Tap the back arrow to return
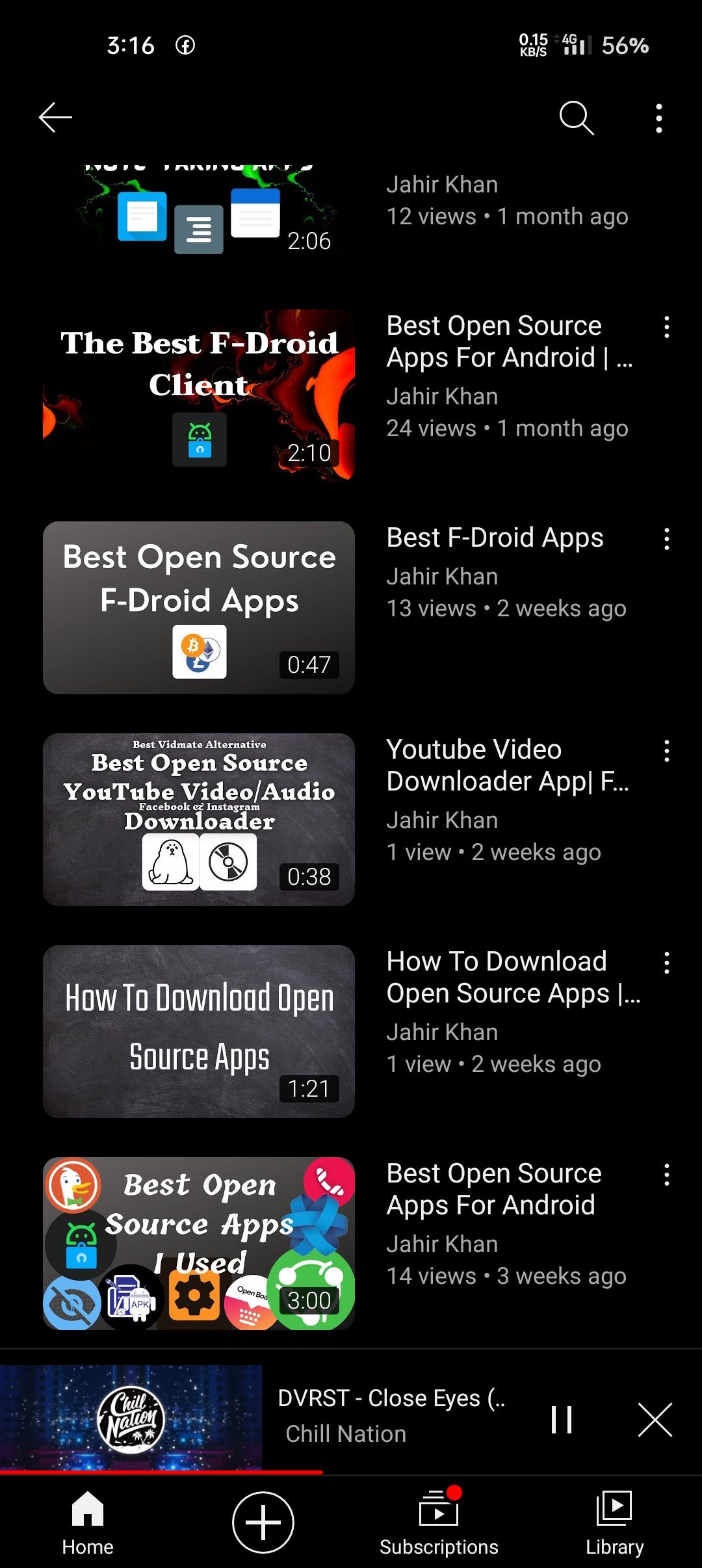 (55, 118)
